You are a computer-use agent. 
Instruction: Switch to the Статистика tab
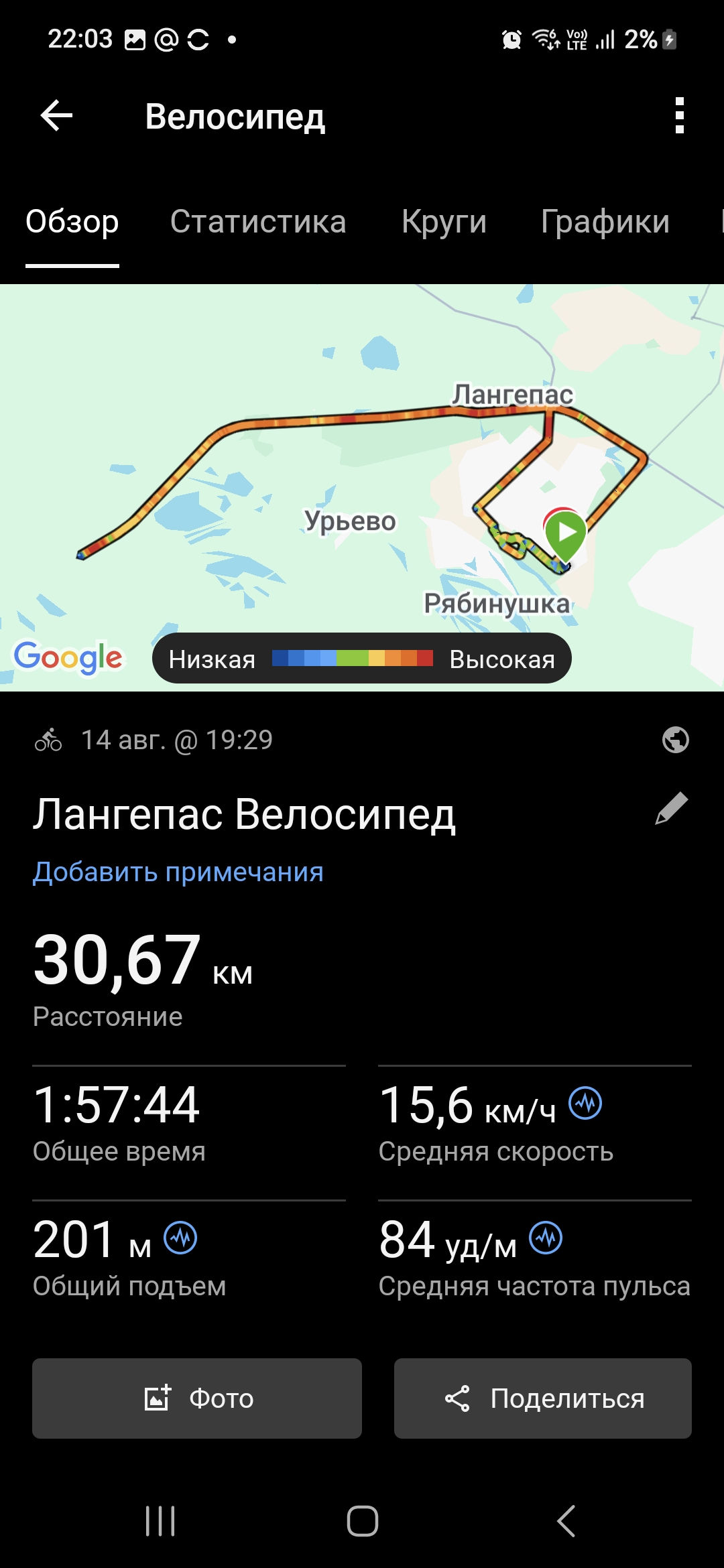click(x=258, y=222)
